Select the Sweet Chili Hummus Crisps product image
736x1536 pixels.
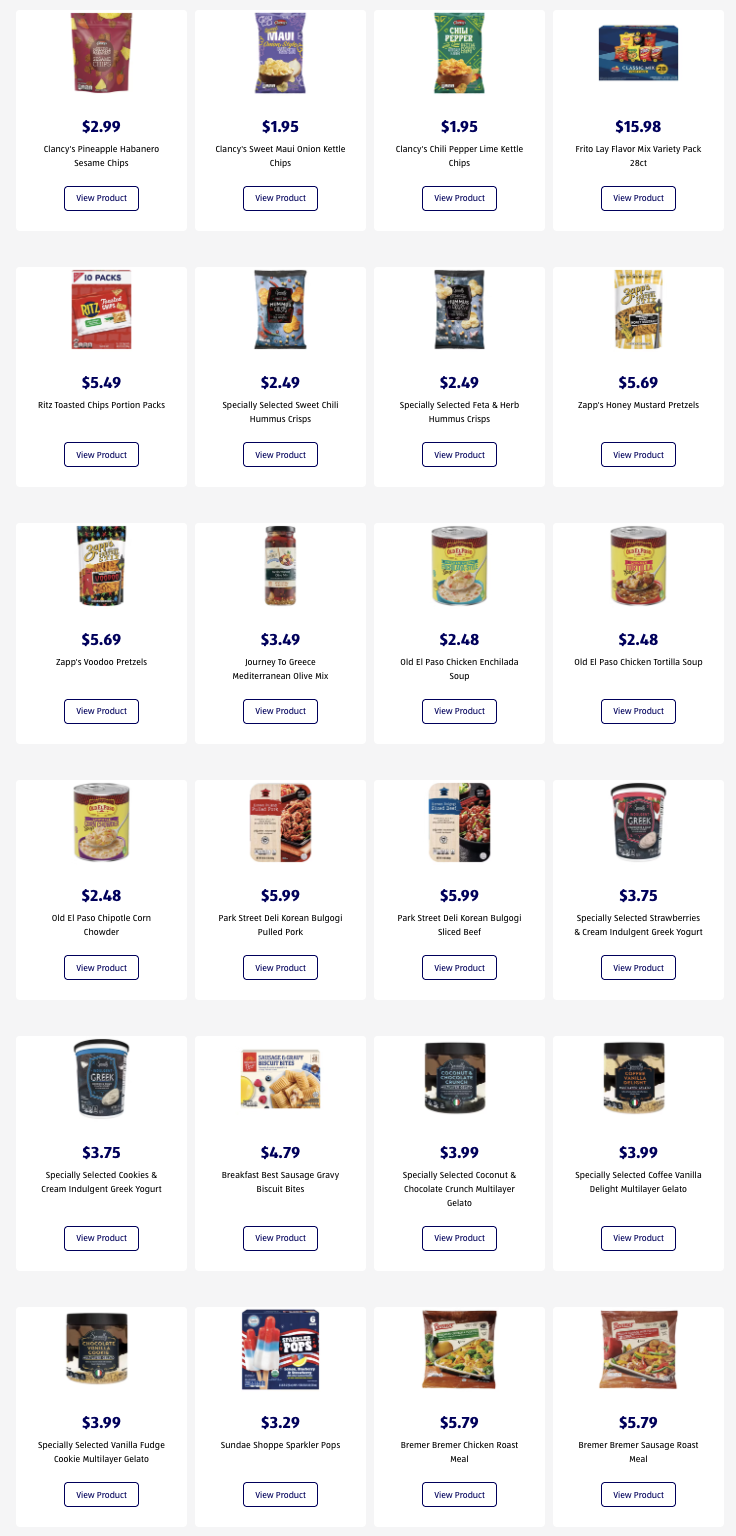(x=280, y=310)
